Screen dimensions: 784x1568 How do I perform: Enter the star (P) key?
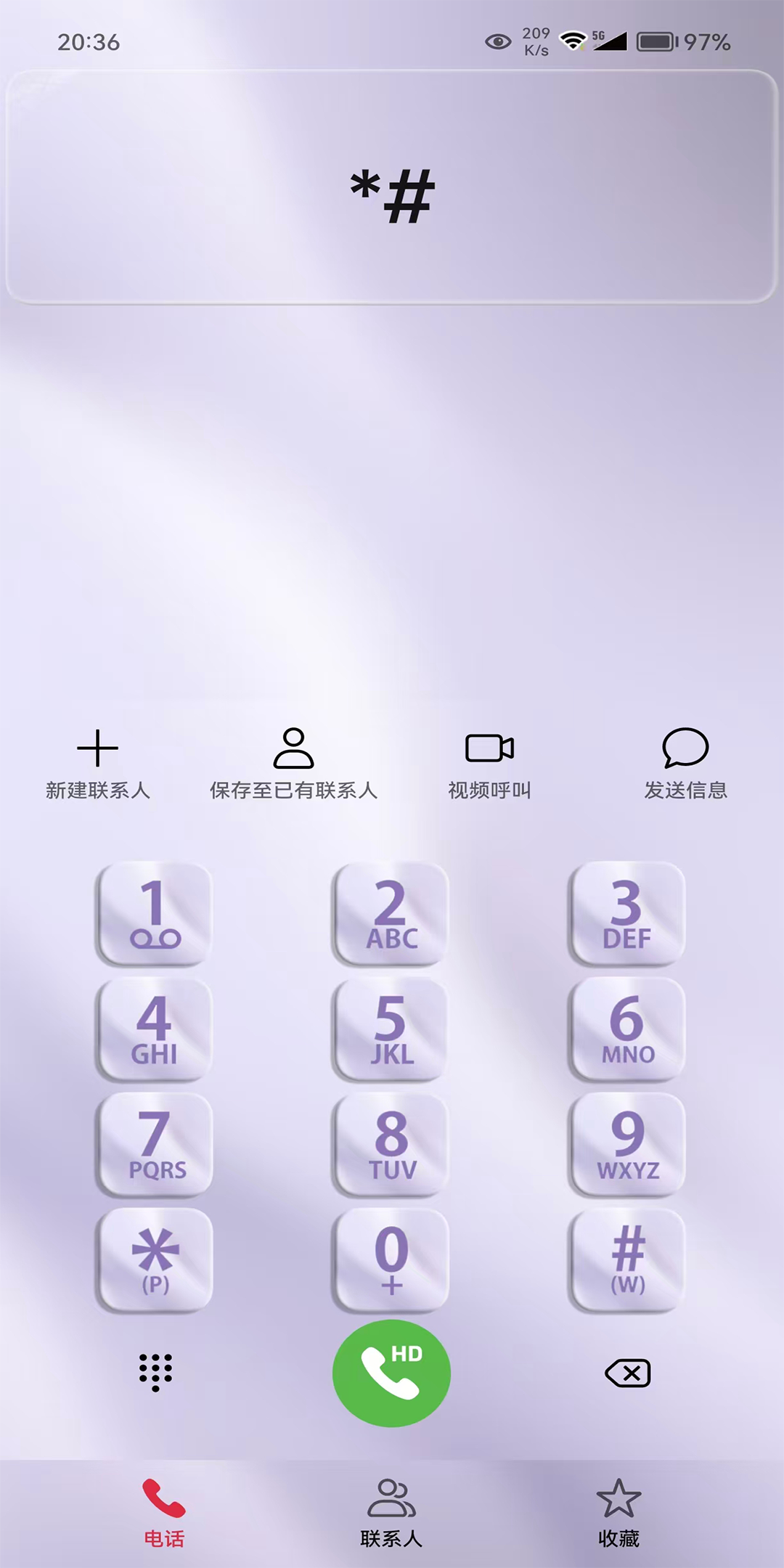pyautogui.click(x=155, y=1259)
